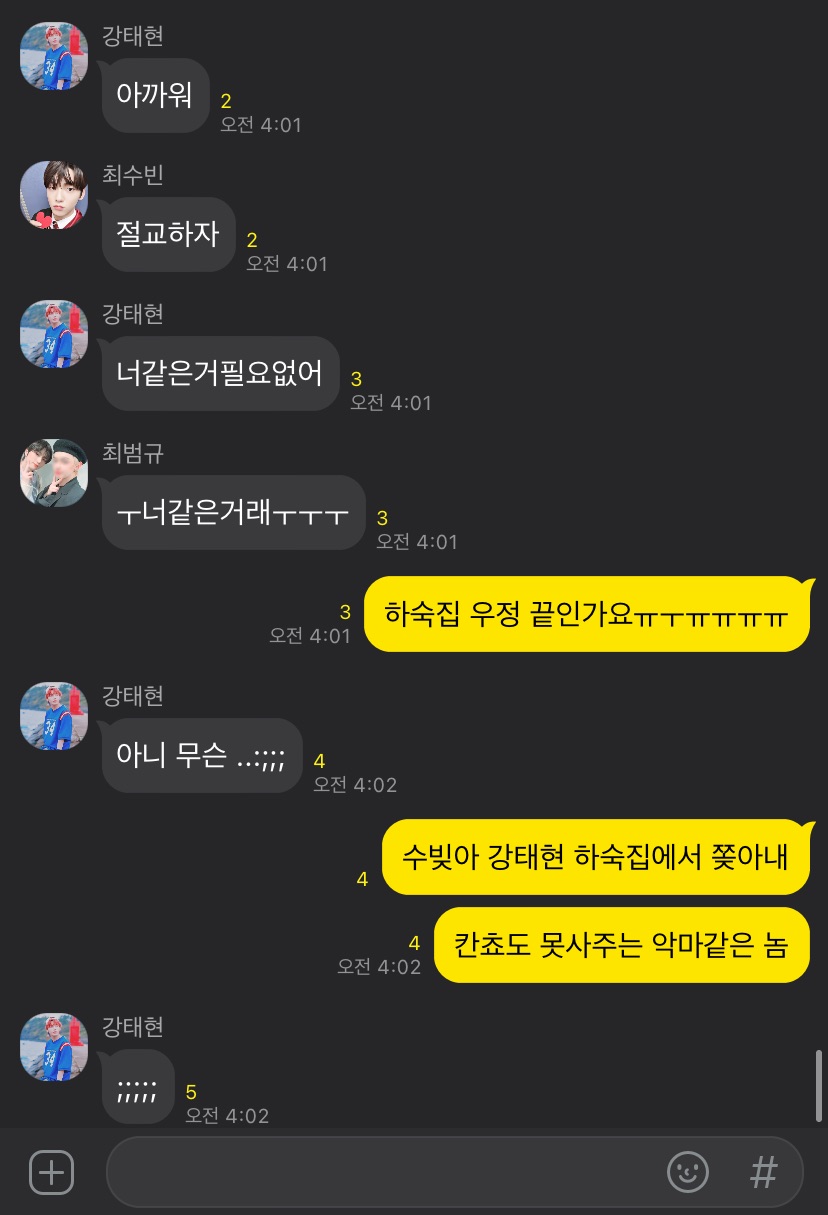Screen dimensions: 828x1215
Task: View 강태현's profile from the 아까워 message
Action: point(54,56)
